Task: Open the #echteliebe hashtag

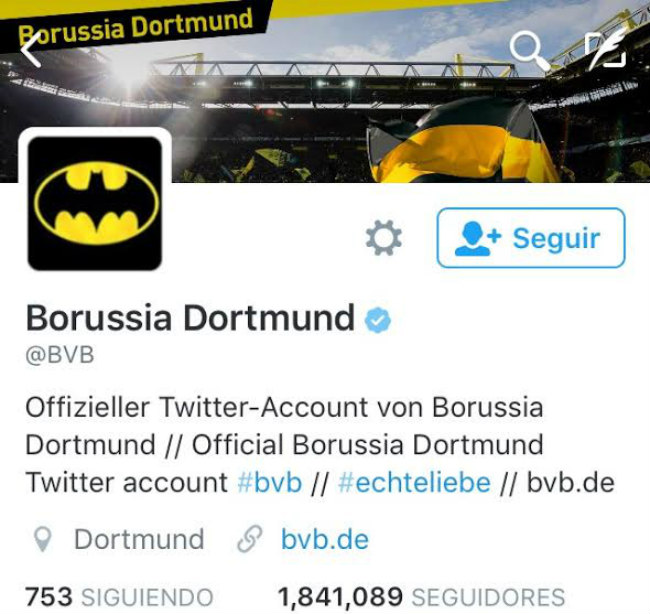Action: tap(414, 482)
